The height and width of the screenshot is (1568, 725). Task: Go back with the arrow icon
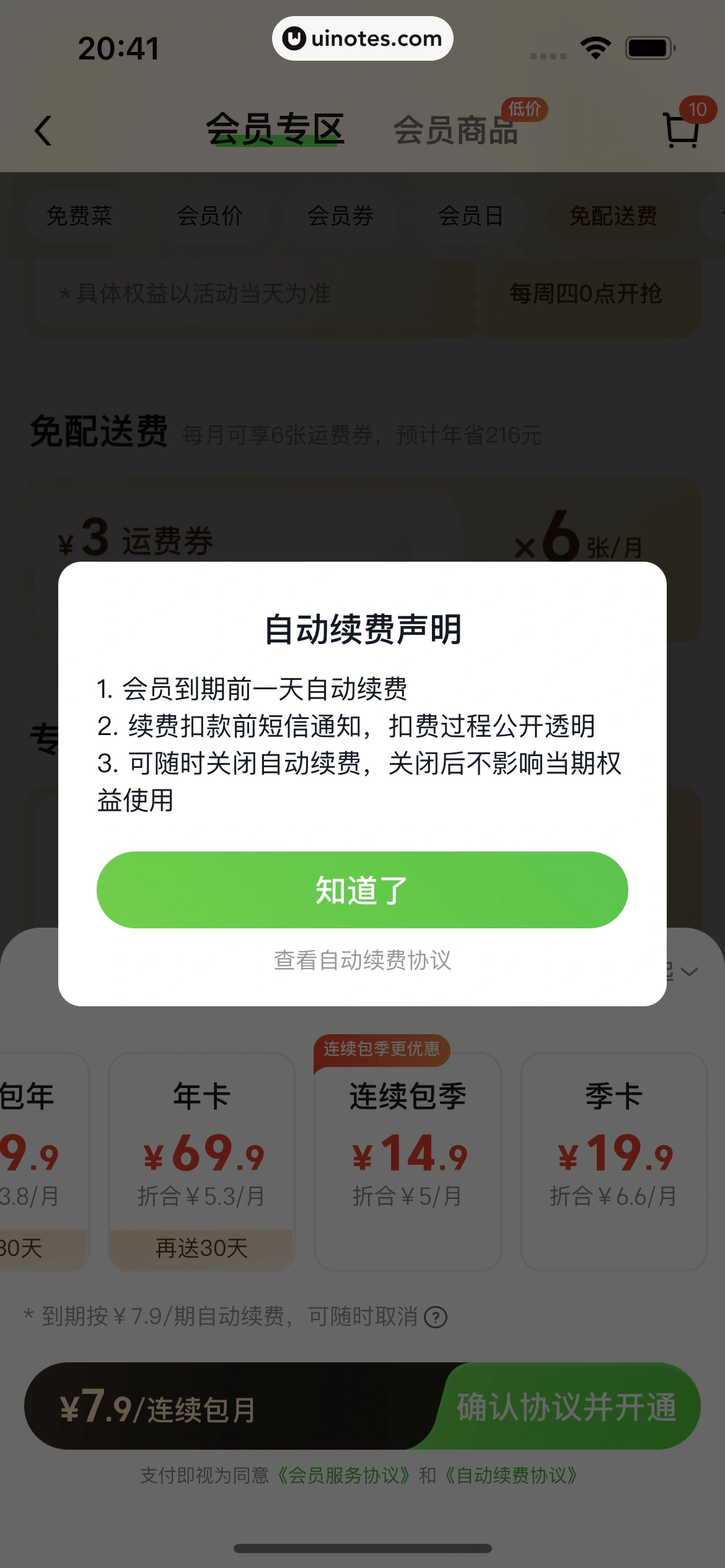tap(43, 131)
